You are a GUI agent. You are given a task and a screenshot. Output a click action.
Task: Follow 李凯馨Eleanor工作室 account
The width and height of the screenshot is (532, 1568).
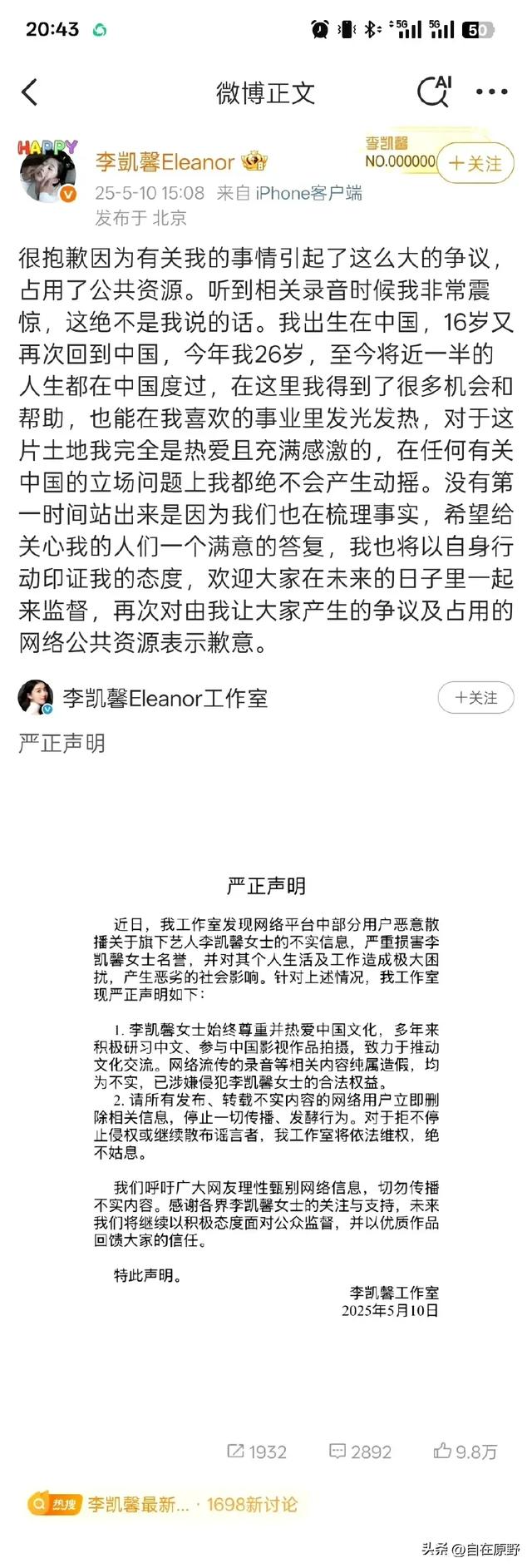pyautogui.click(x=475, y=698)
